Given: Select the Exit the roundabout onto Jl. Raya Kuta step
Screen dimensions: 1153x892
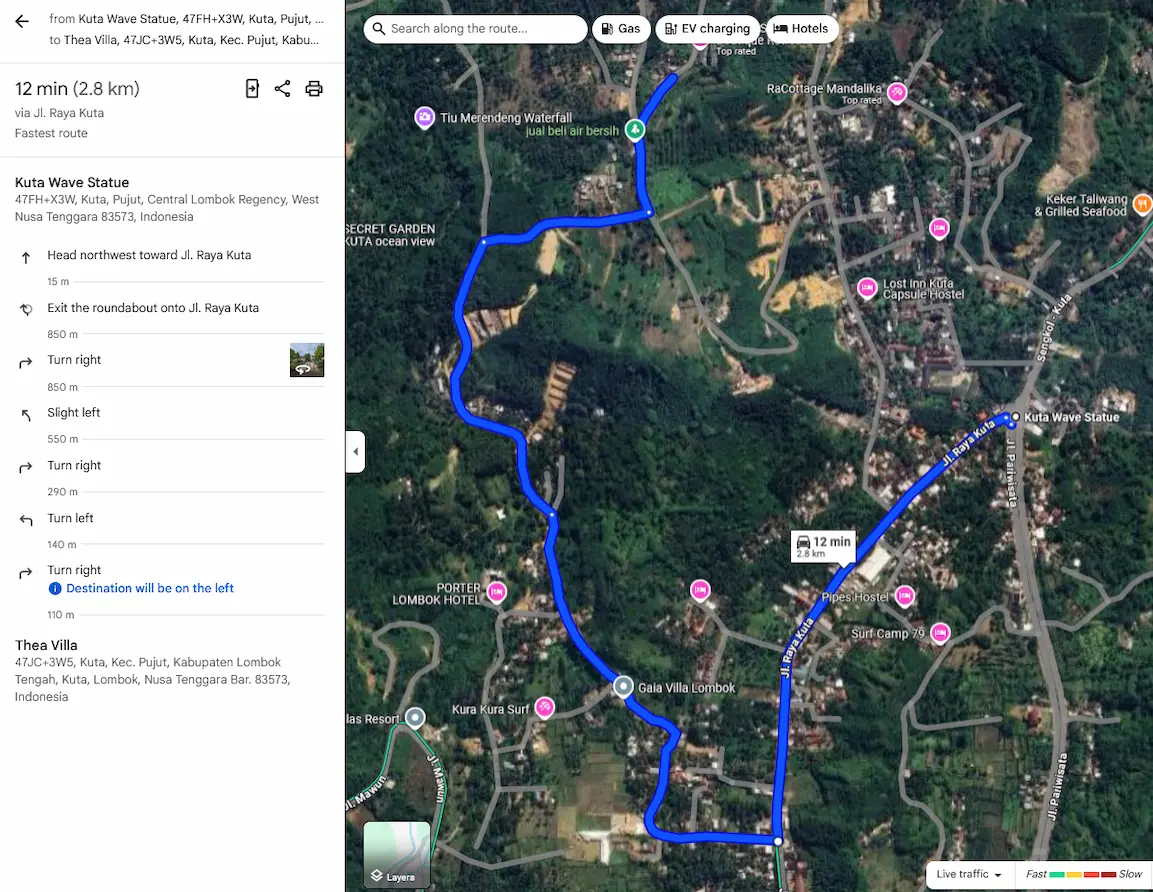Looking at the screenshot, I should point(153,308).
